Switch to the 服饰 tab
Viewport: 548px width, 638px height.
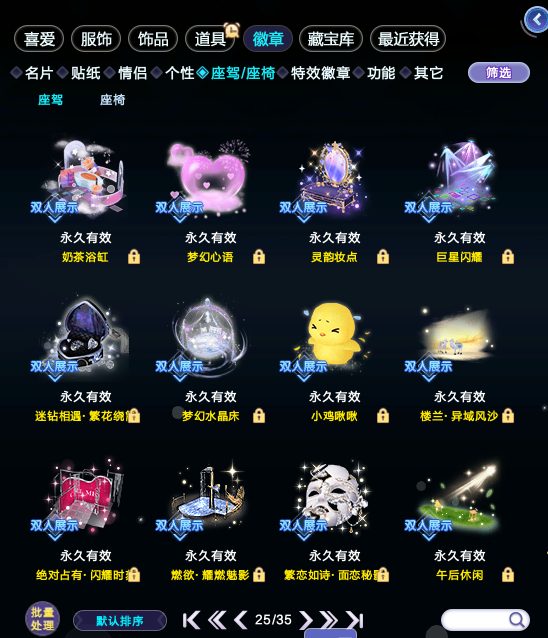(x=96, y=39)
